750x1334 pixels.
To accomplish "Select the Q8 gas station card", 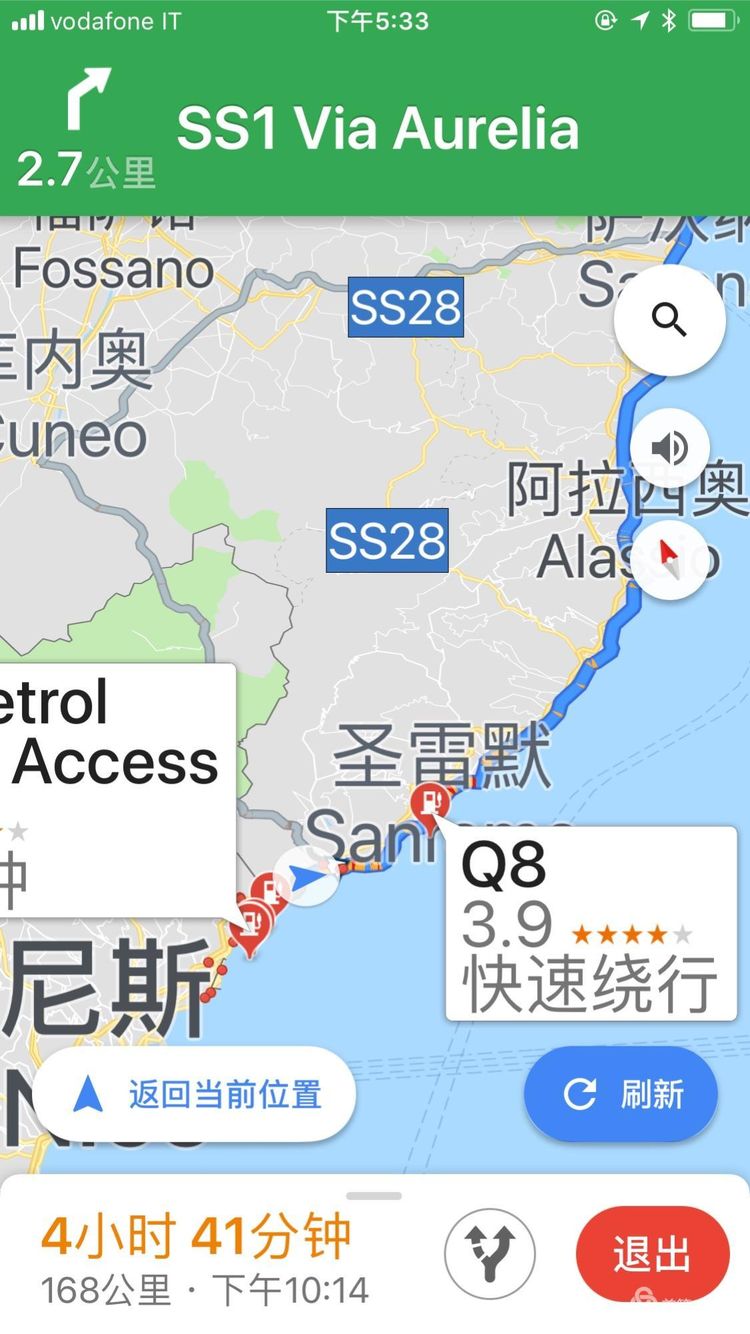I will click(590, 925).
